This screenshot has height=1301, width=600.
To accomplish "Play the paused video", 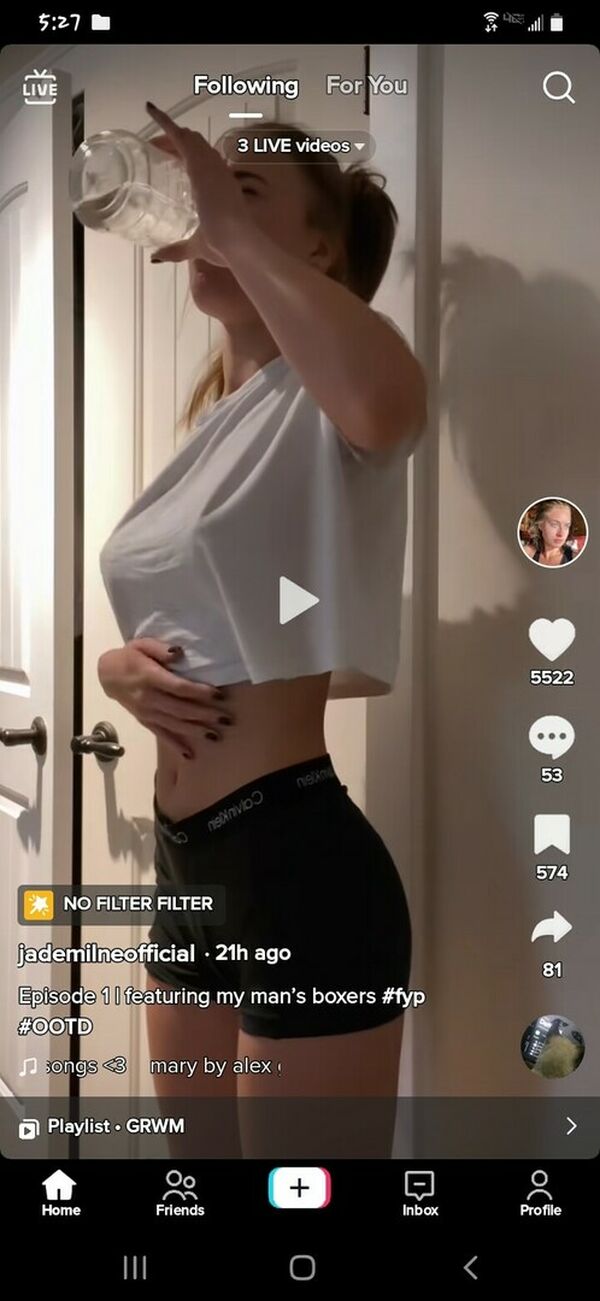I will 298,600.
